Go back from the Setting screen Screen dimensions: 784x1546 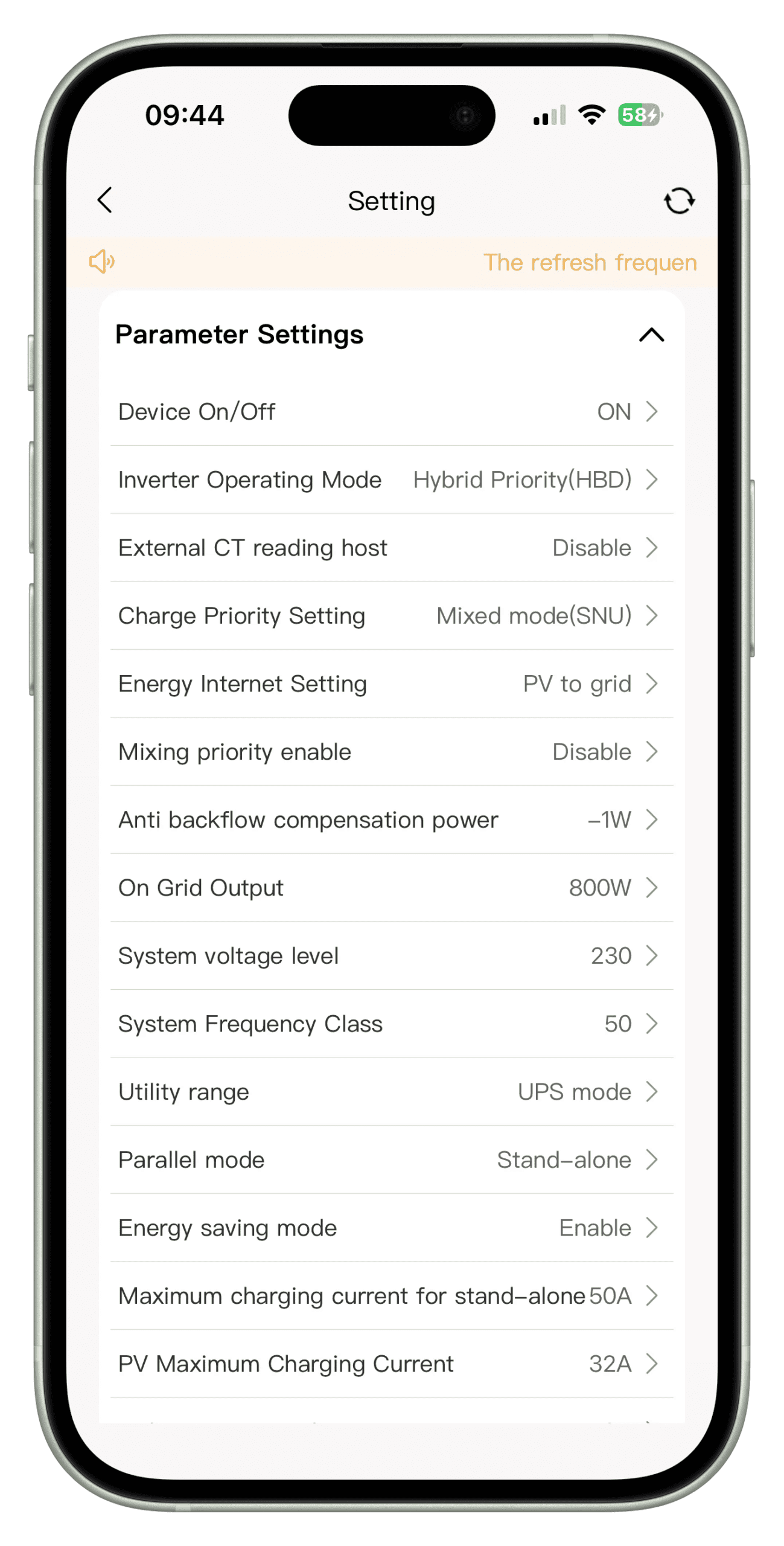point(105,200)
